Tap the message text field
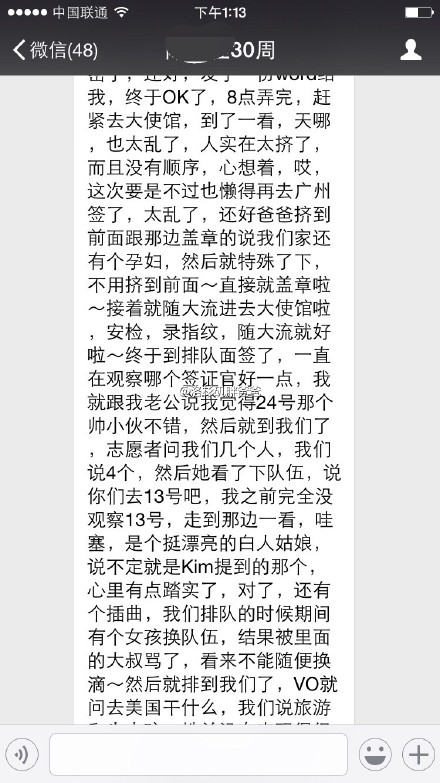440x783 pixels. coord(198,754)
